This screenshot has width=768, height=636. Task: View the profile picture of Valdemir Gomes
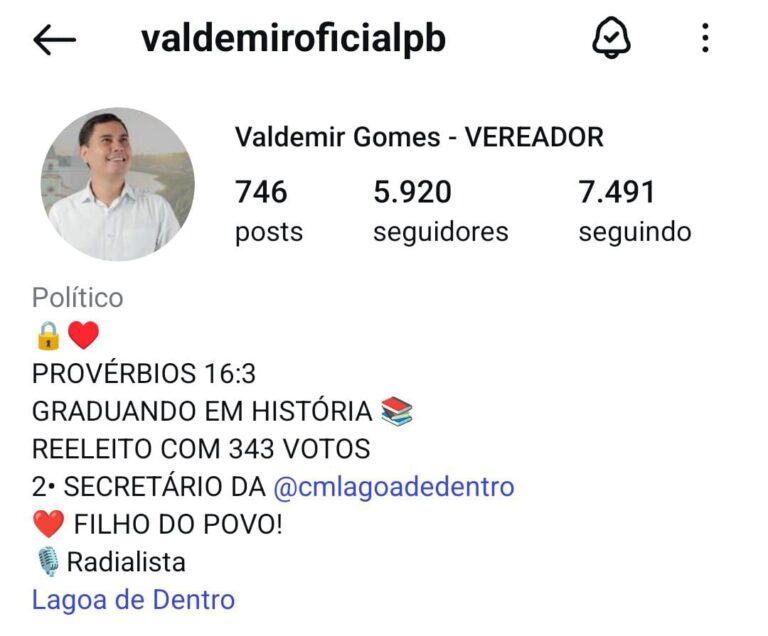tap(118, 185)
